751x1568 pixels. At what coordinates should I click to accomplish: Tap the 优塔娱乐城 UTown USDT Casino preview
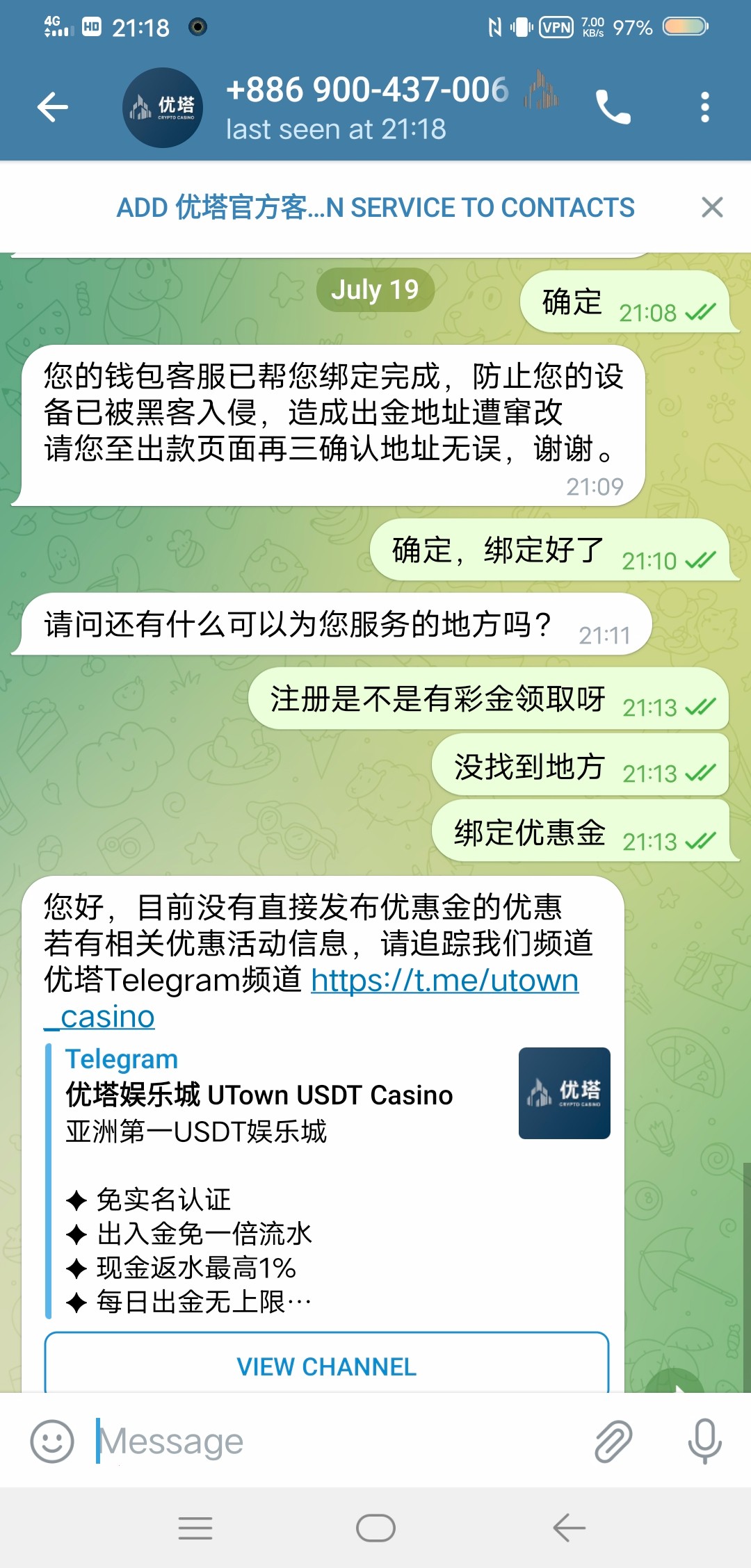click(x=259, y=1095)
